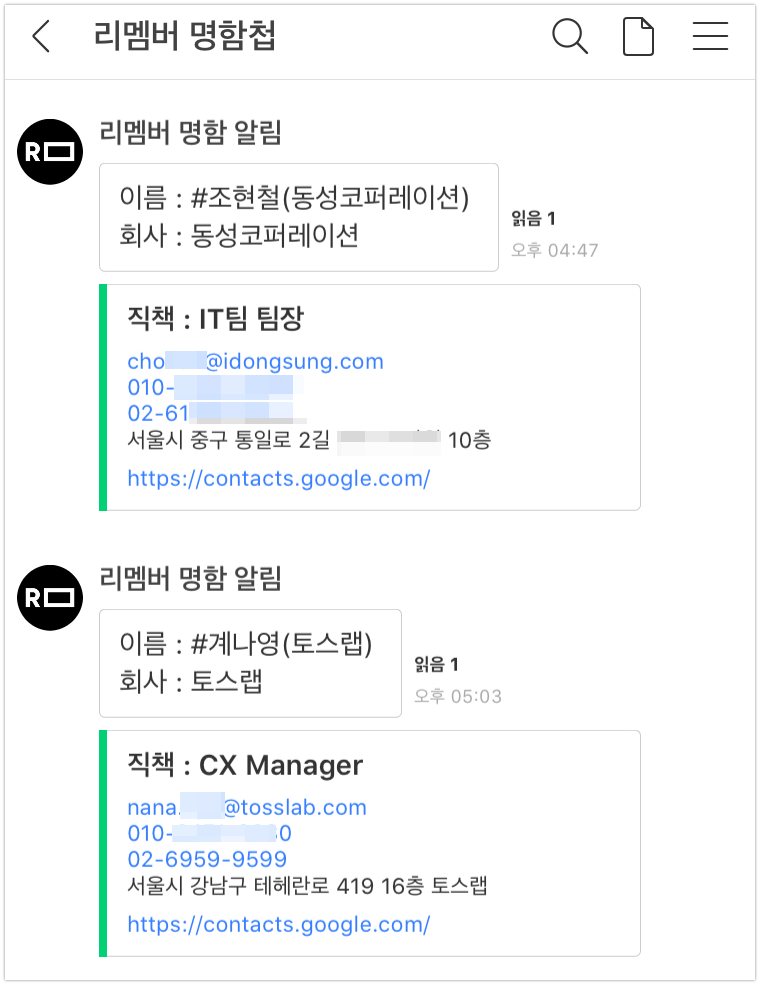Image resolution: width=760 pixels, height=985 pixels.
Task: Open the hamburger menu
Action: coord(710,37)
